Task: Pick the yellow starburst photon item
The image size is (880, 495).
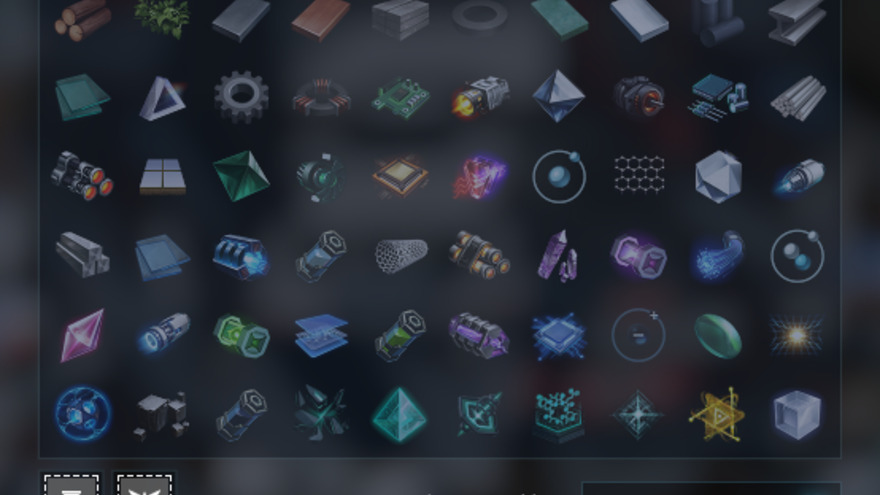Action: pyautogui.click(x=797, y=335)
